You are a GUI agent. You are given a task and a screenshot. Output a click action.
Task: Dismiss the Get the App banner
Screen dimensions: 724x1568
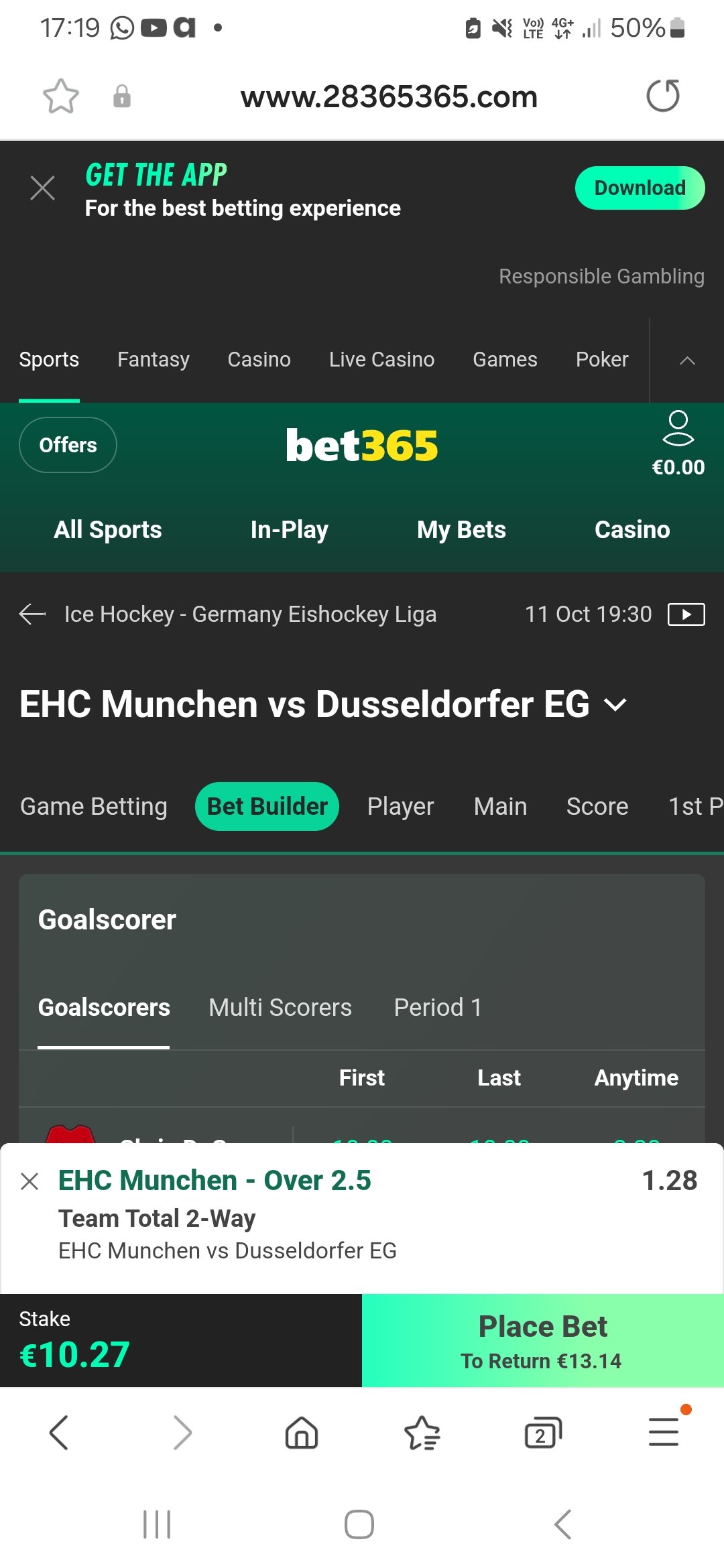[x=43, y=188]
